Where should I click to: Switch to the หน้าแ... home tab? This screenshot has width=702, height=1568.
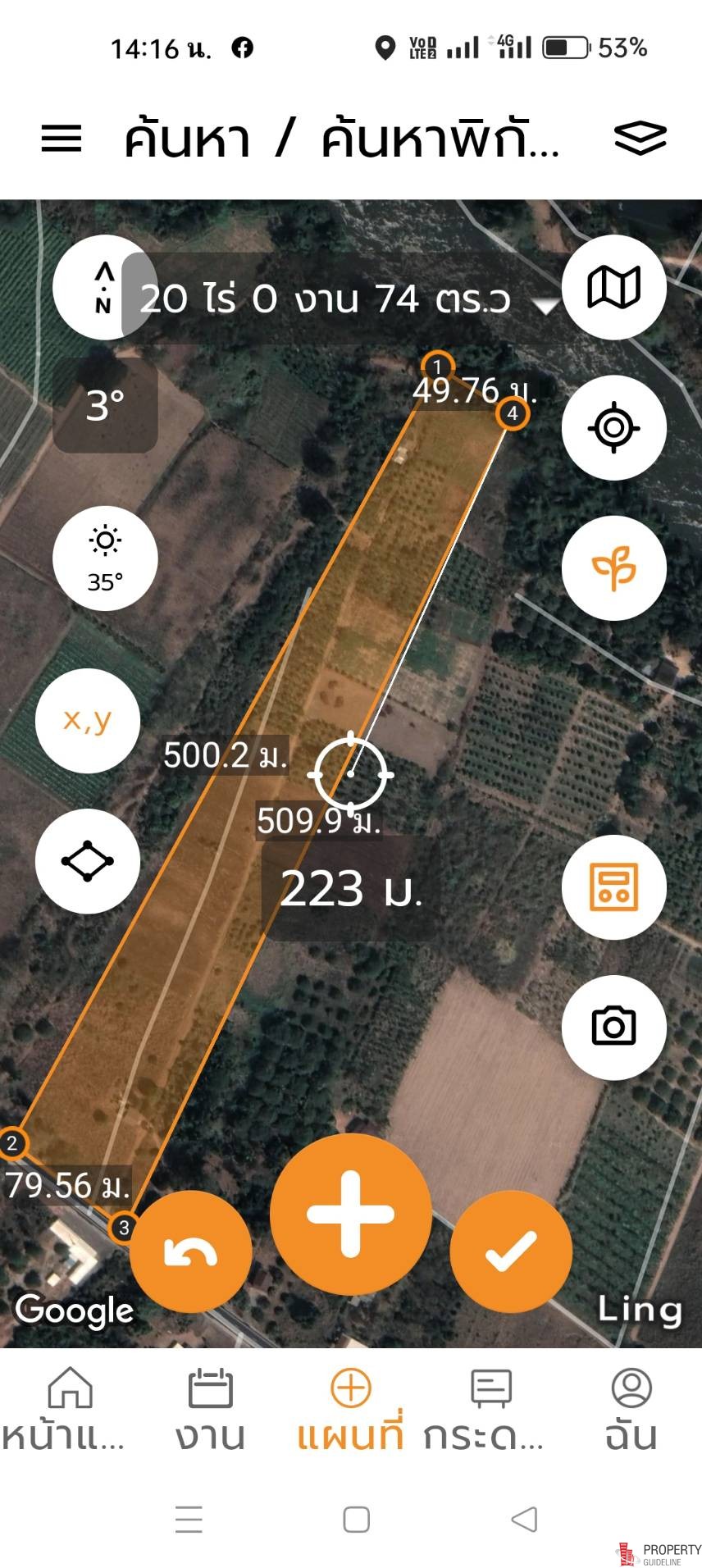point(66,1410)
